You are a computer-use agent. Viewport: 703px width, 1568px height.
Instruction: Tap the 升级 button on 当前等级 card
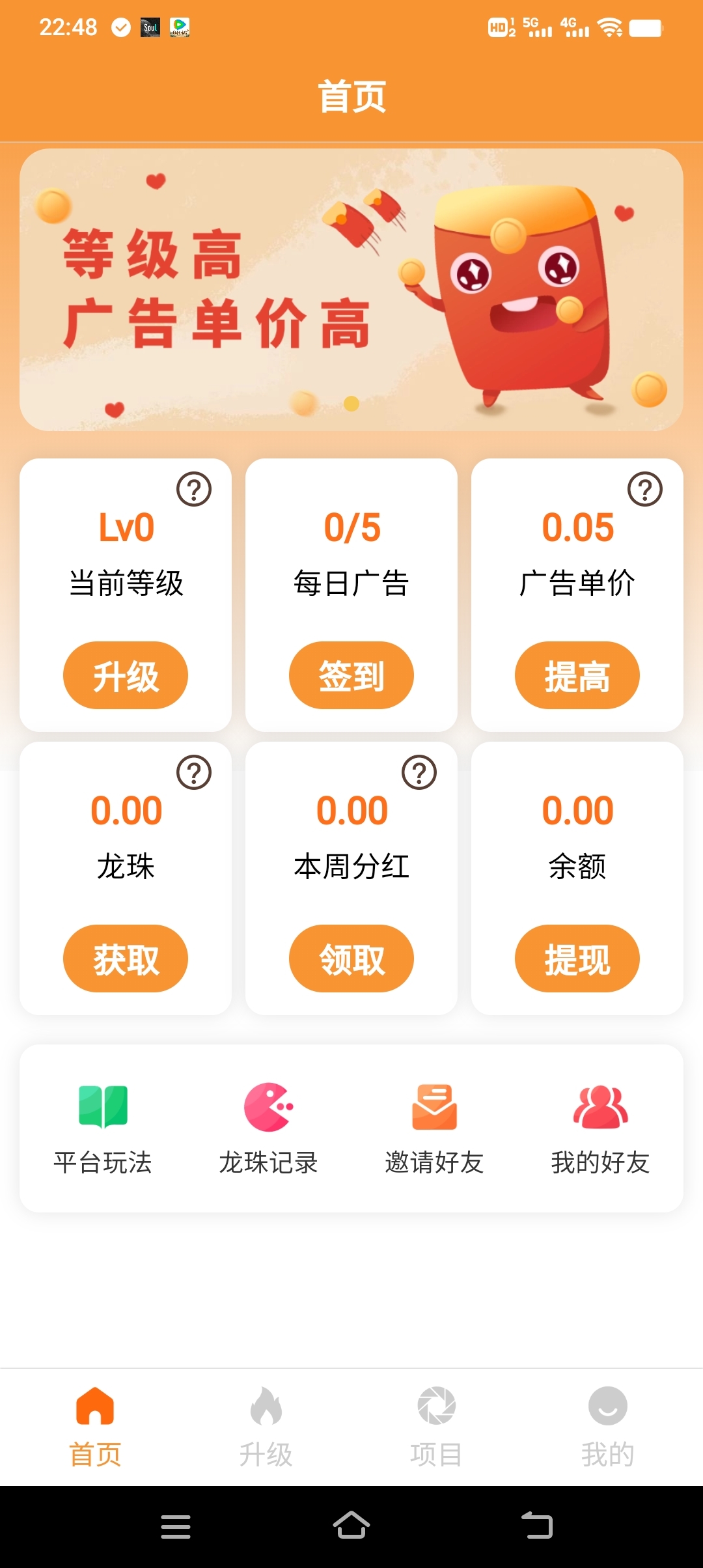coord(125,675)
